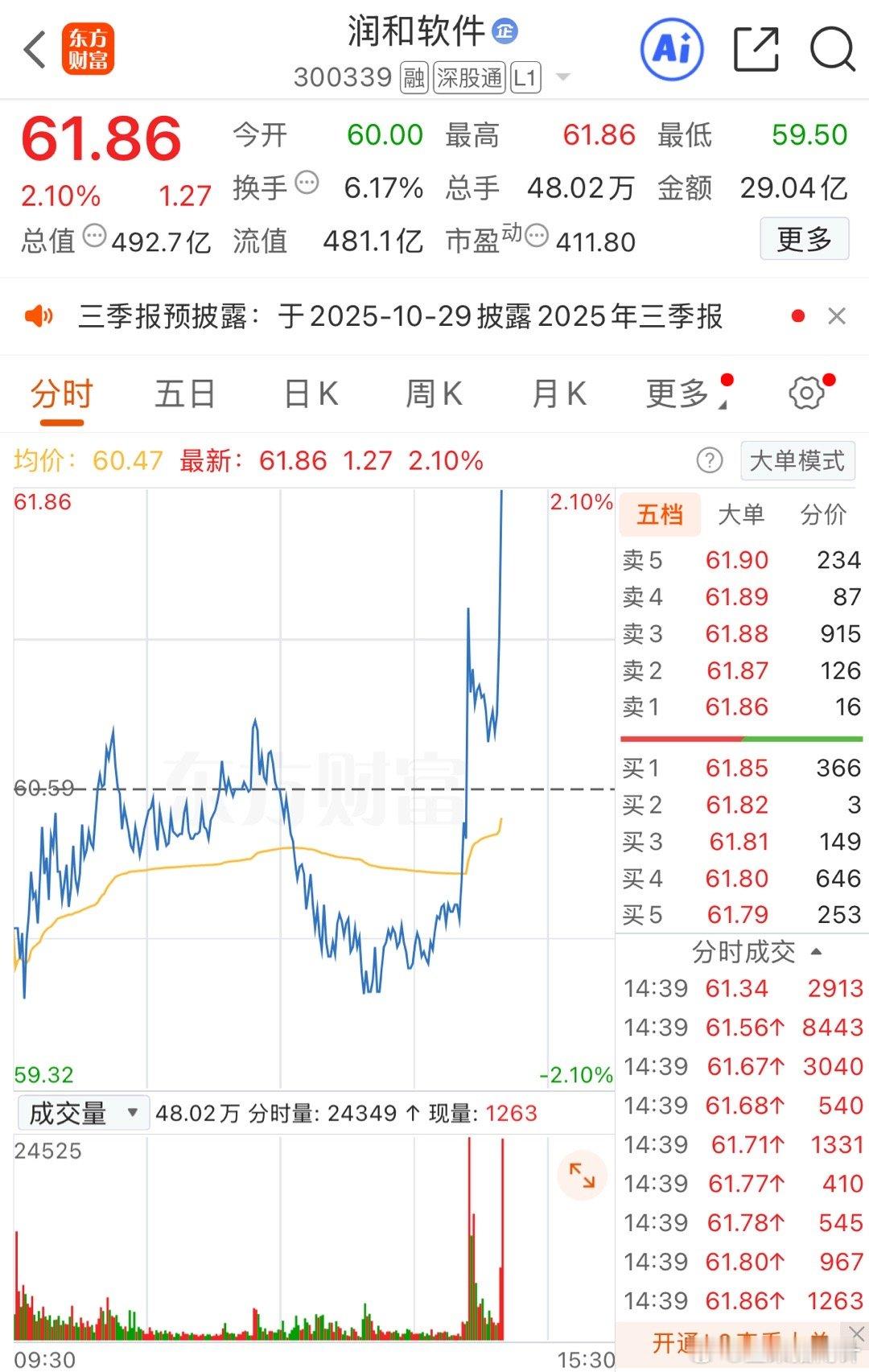Open stock search
Viewport: 869px width, 1372px height.
833,50
